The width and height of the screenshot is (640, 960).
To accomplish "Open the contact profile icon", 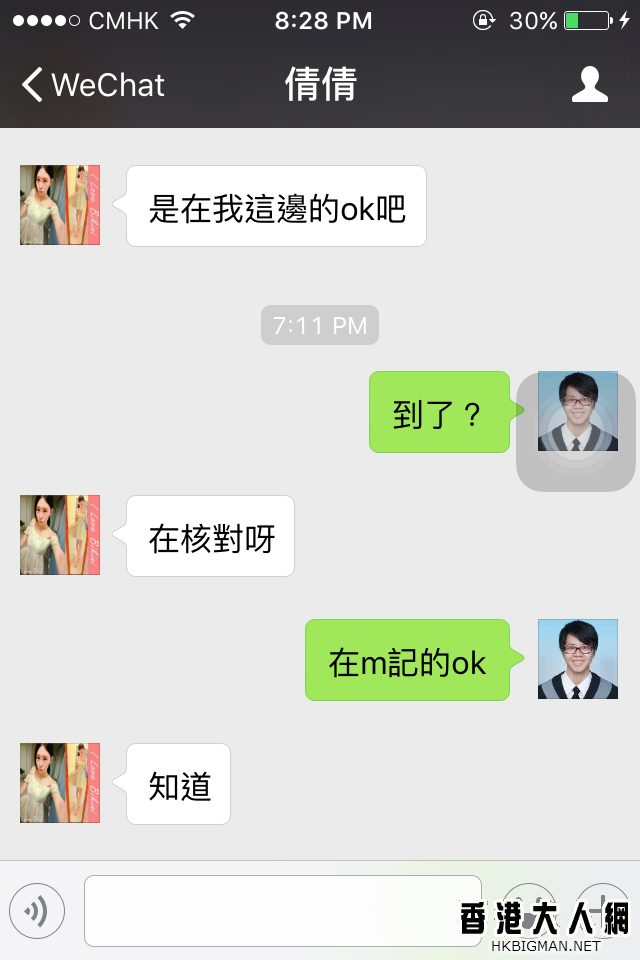I will 590,85.
